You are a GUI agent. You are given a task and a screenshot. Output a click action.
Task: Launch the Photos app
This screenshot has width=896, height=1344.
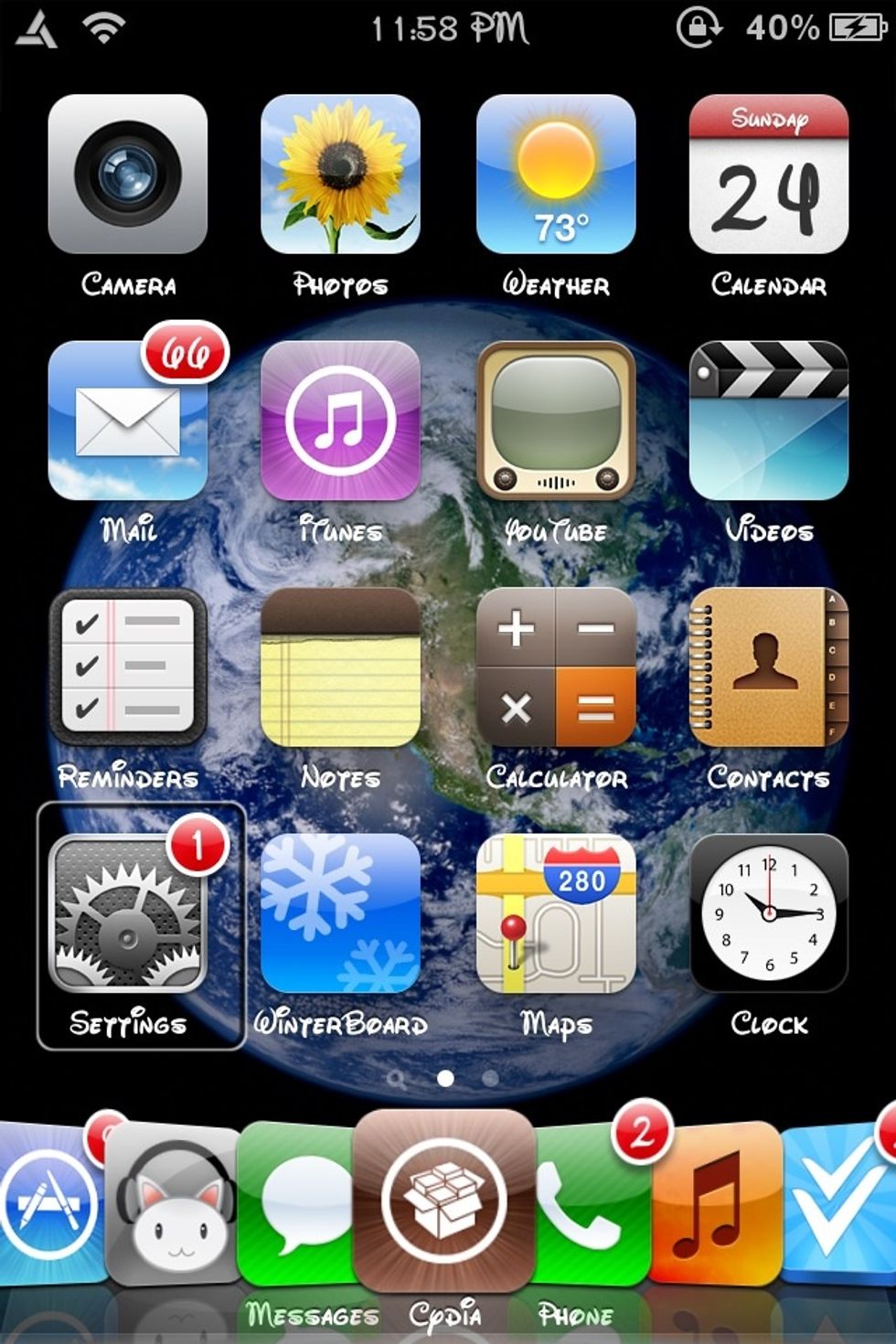[340, 174]
